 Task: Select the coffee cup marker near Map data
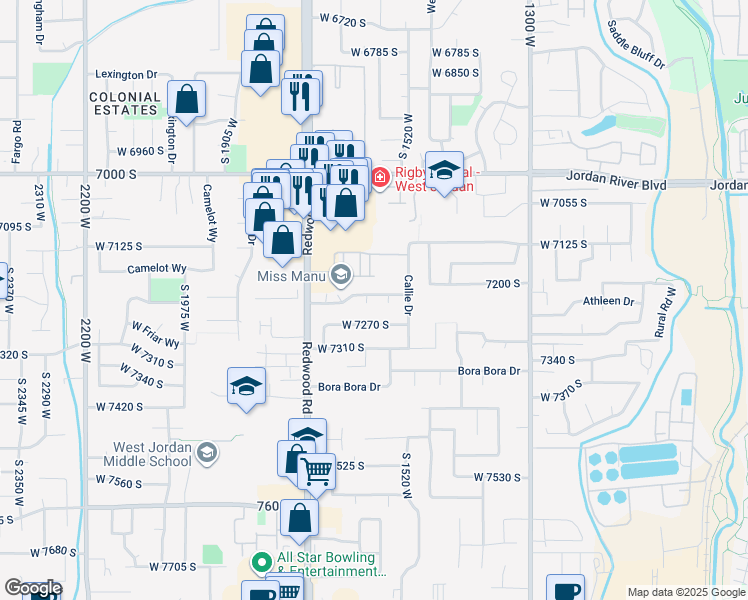pos(566,590)
